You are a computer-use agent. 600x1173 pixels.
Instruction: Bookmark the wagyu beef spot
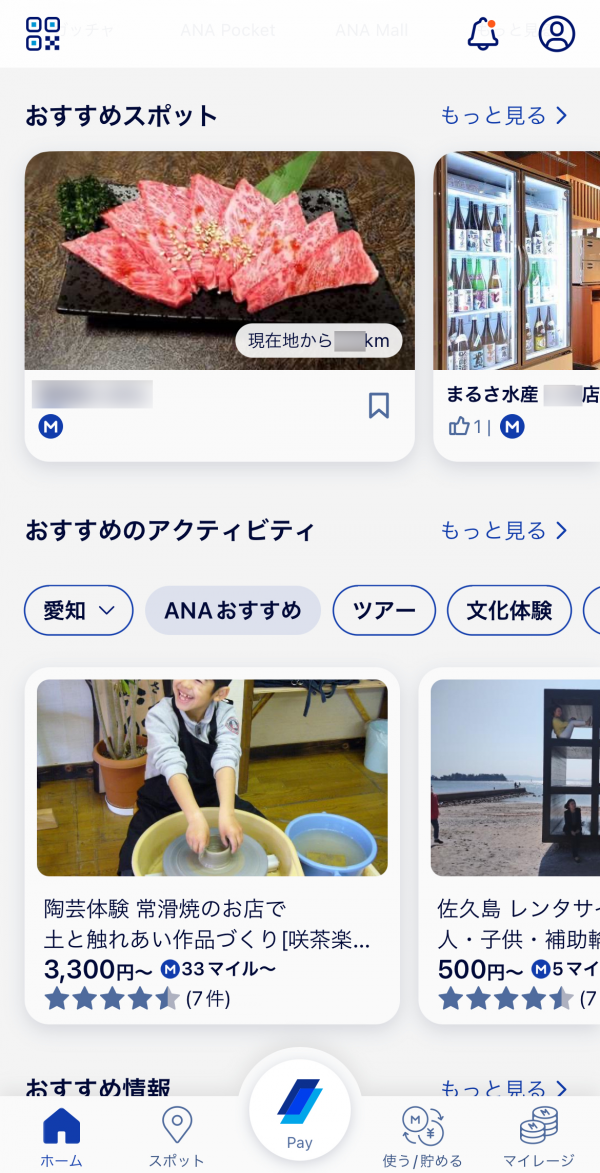(379, 405)
